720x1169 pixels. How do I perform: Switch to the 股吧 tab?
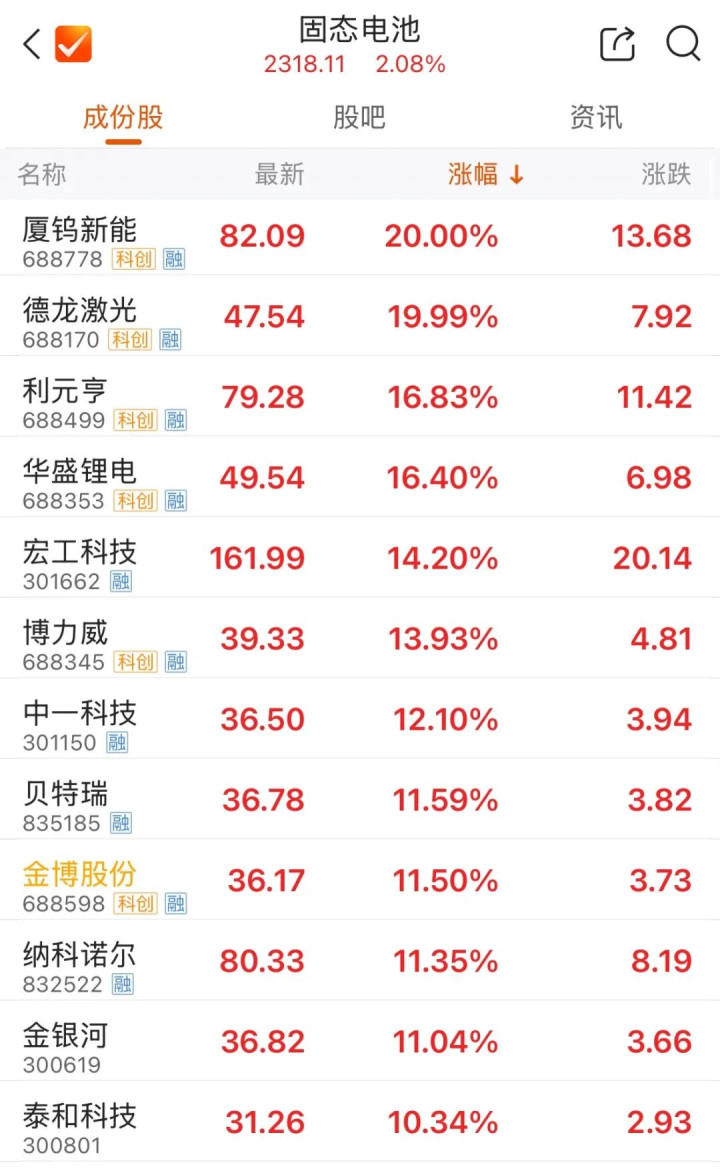[x=359, y=118]
